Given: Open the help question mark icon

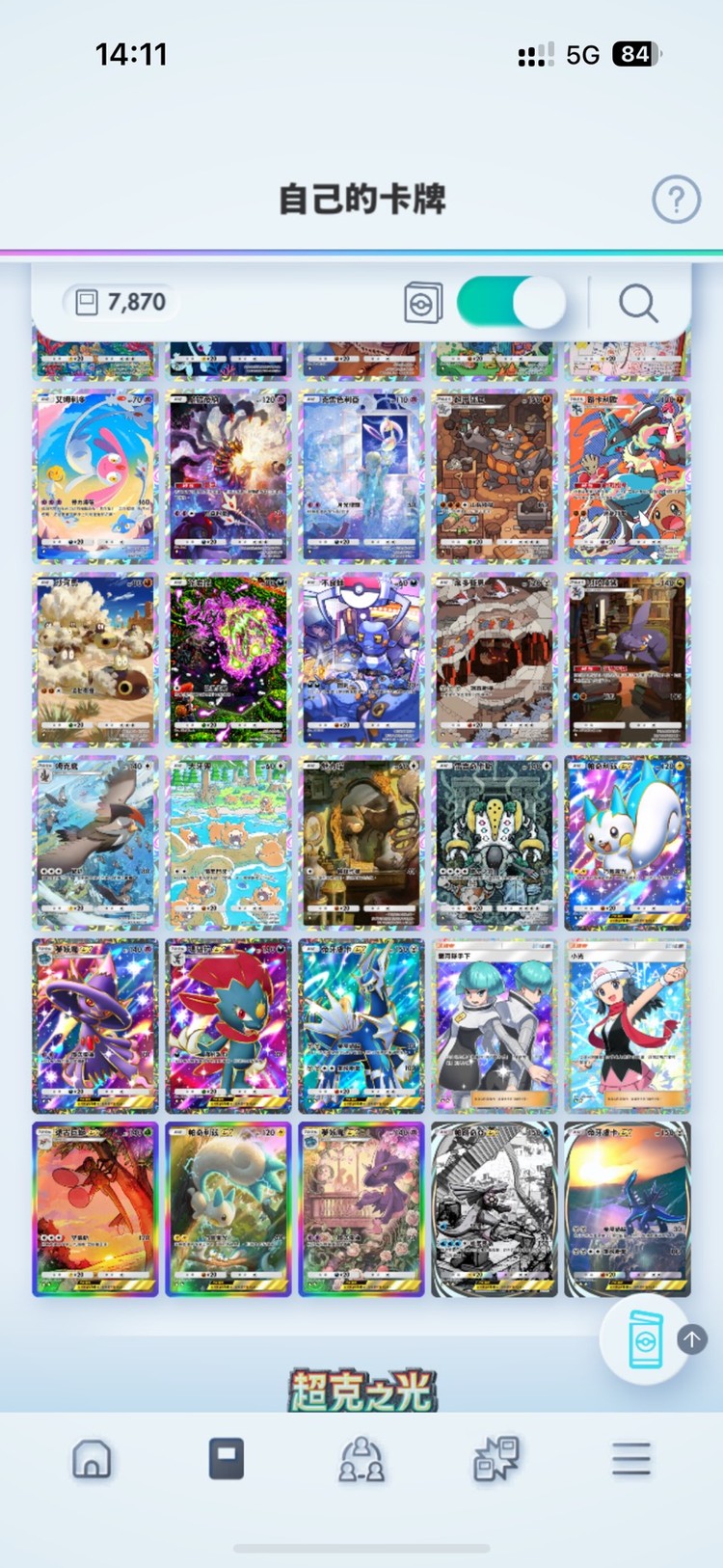Looking at the screenshot, I should pos(676,200).
